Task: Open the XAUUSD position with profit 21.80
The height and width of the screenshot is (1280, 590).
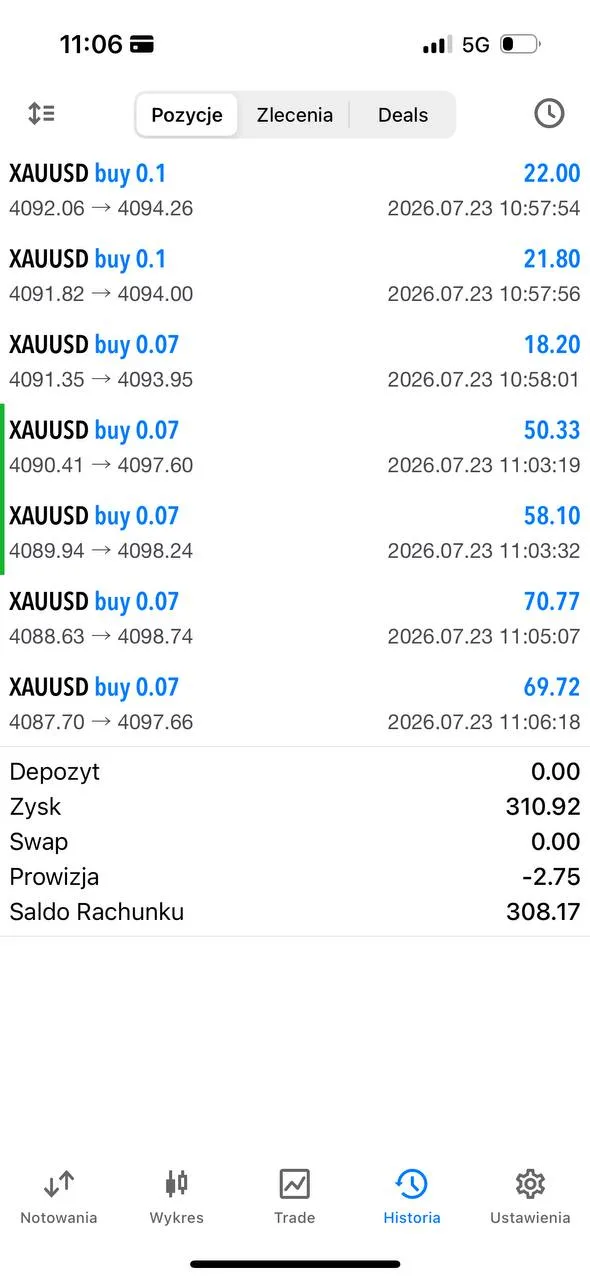Action: pos(295,276)
